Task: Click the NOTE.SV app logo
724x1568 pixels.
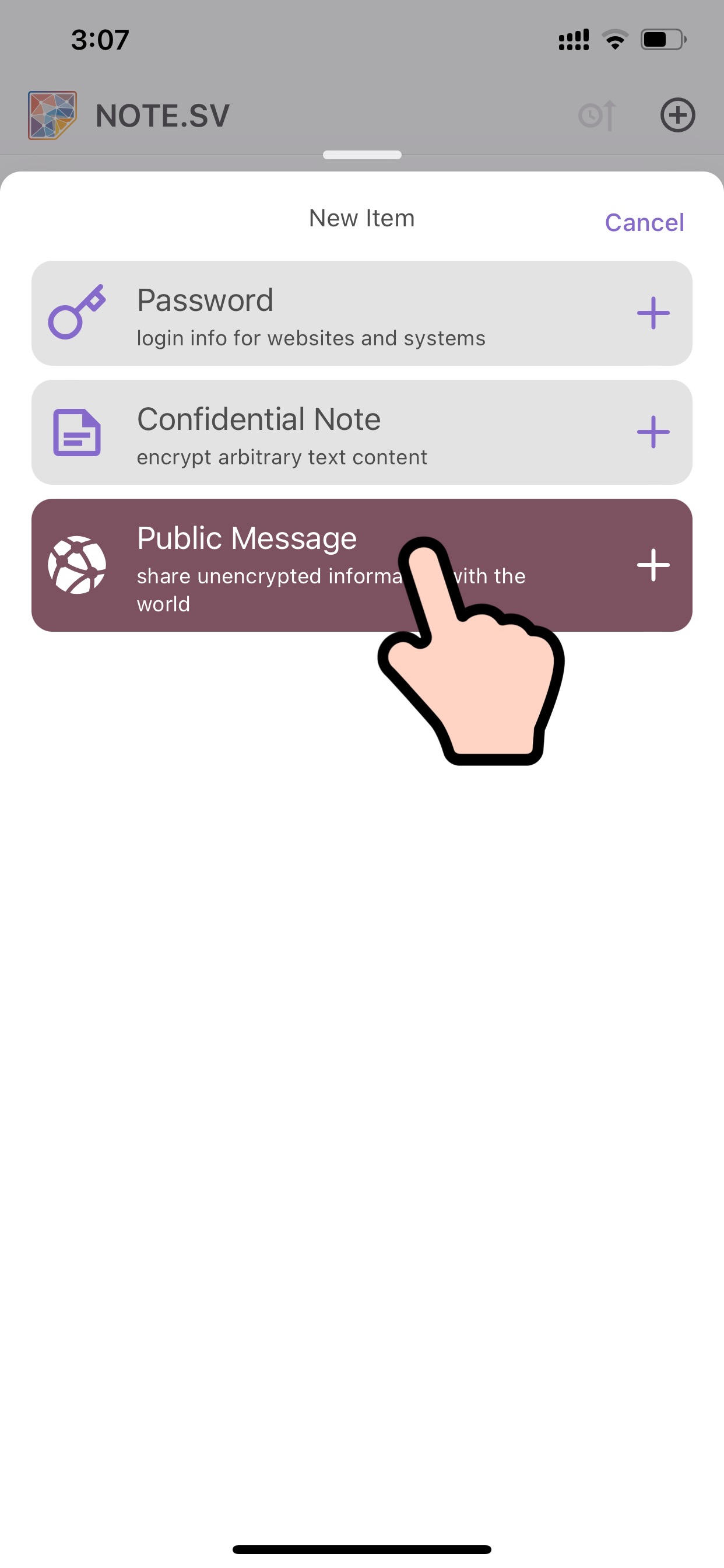Action: point(52,114)
